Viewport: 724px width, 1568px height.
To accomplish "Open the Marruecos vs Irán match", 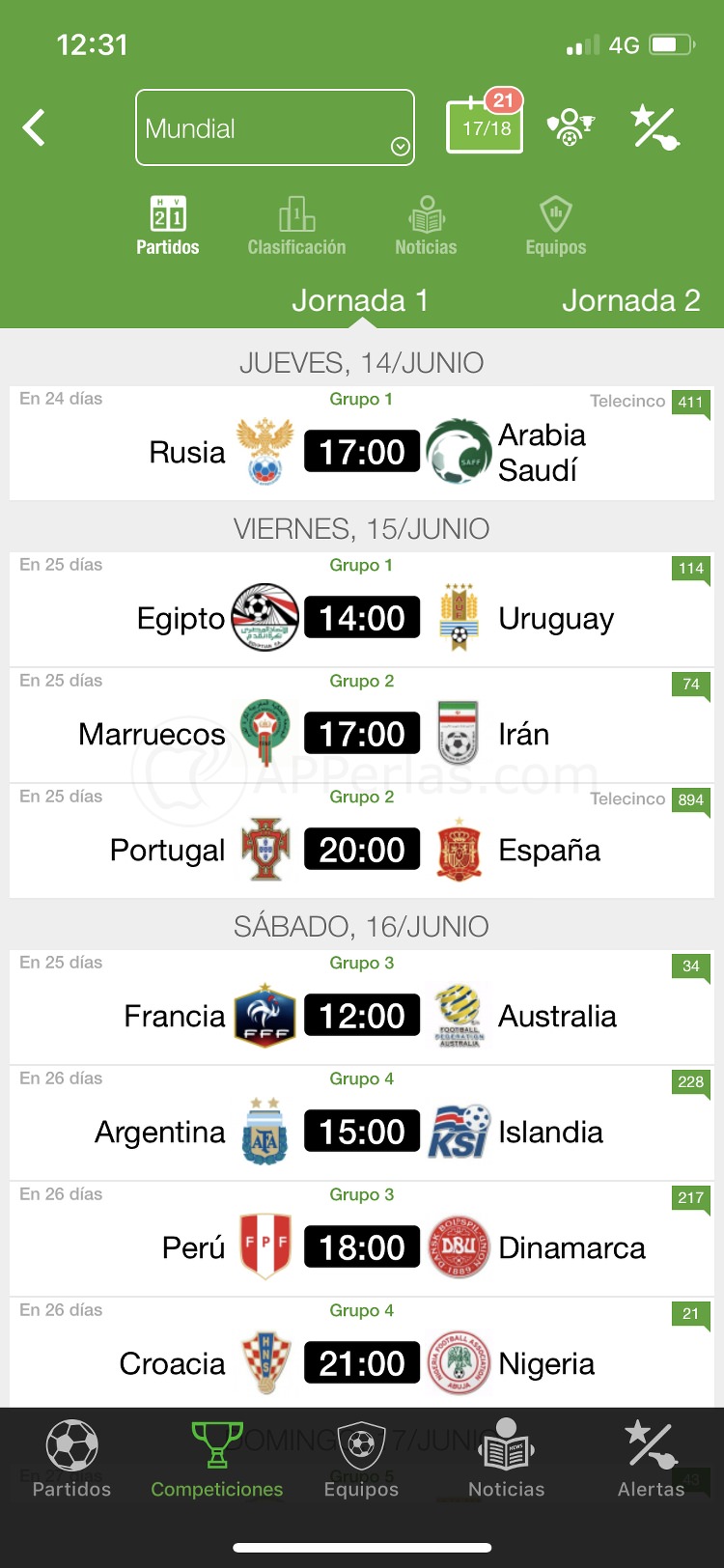I will [362, 725].
